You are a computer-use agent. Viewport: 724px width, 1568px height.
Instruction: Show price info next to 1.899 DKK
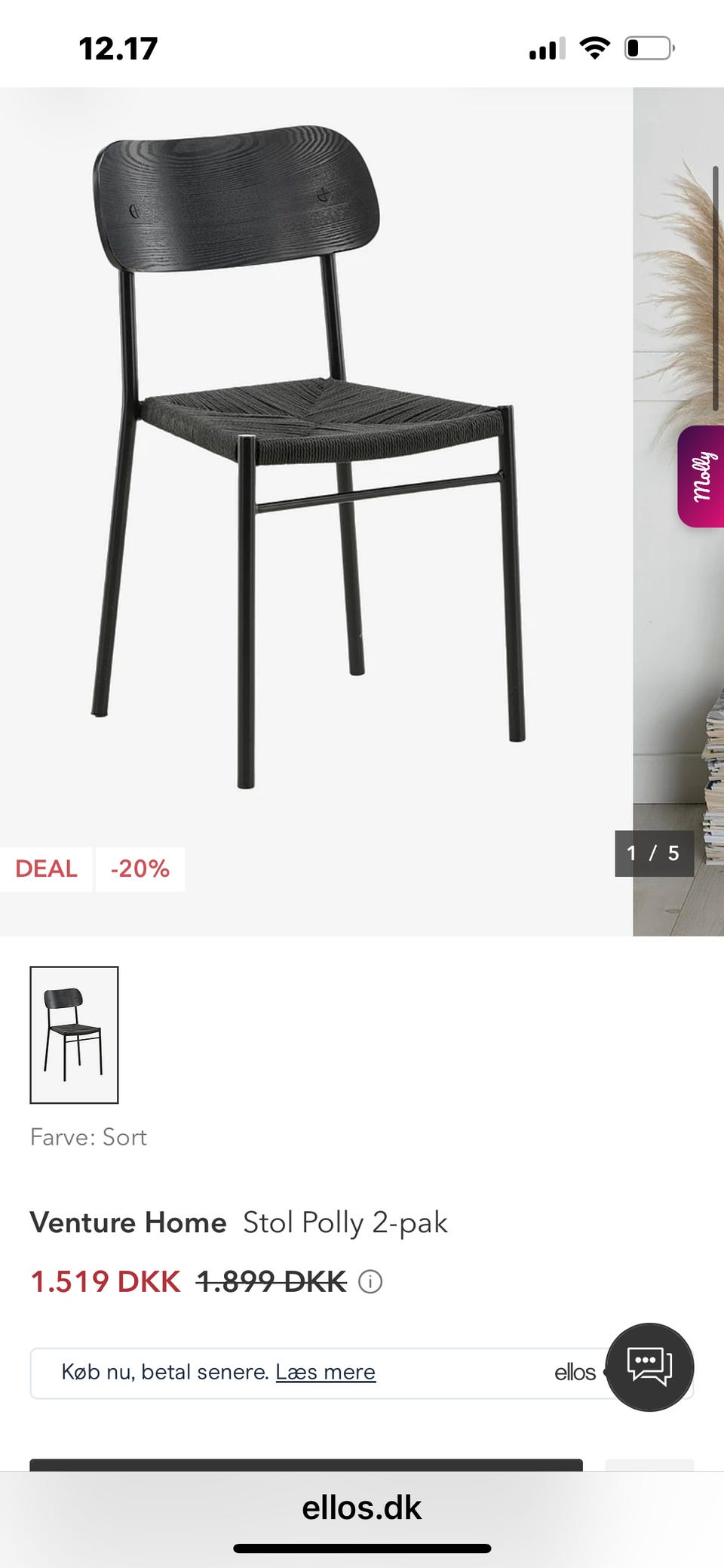(x=370, y=1281)
